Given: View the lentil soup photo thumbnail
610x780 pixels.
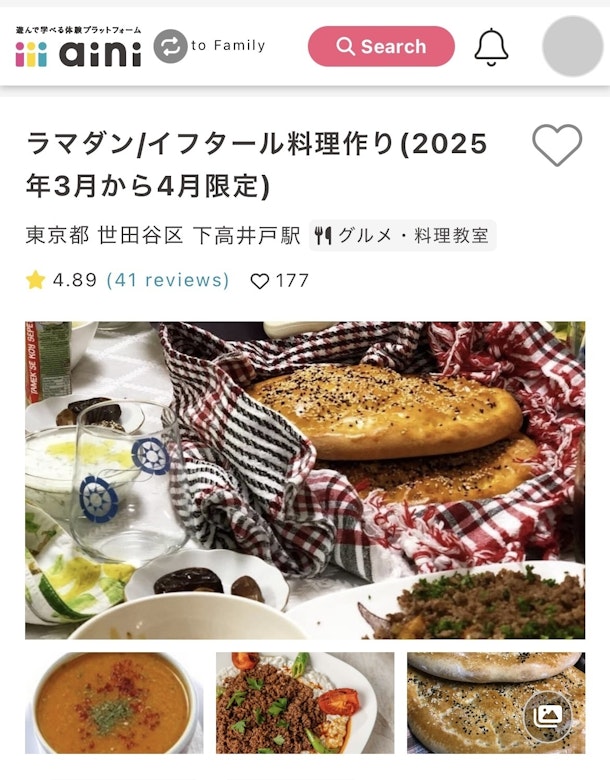Looking at the screenshot, I should pyautogui.click(x=114, y=703).
